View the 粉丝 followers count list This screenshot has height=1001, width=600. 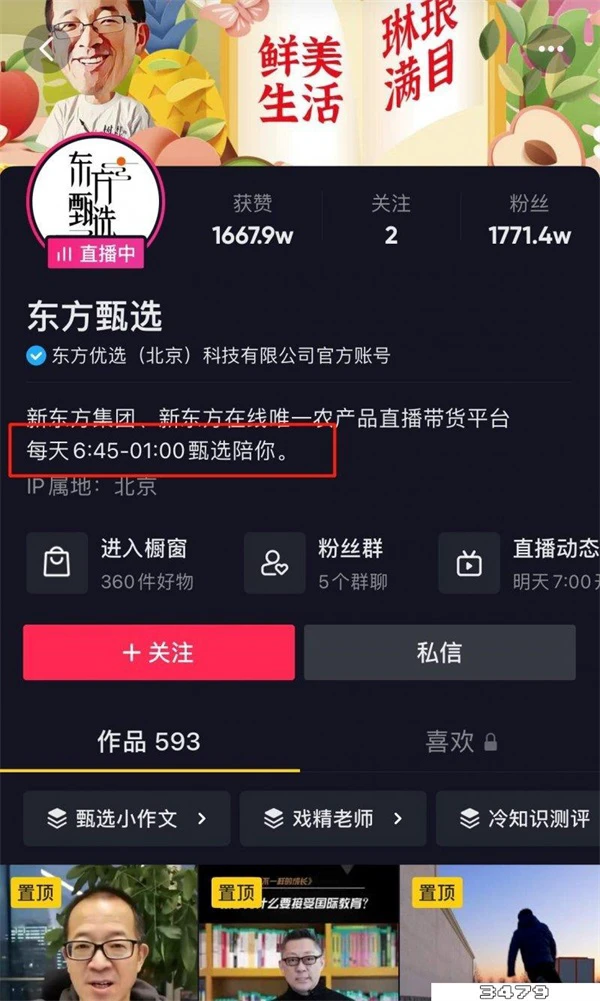(529, 220)
